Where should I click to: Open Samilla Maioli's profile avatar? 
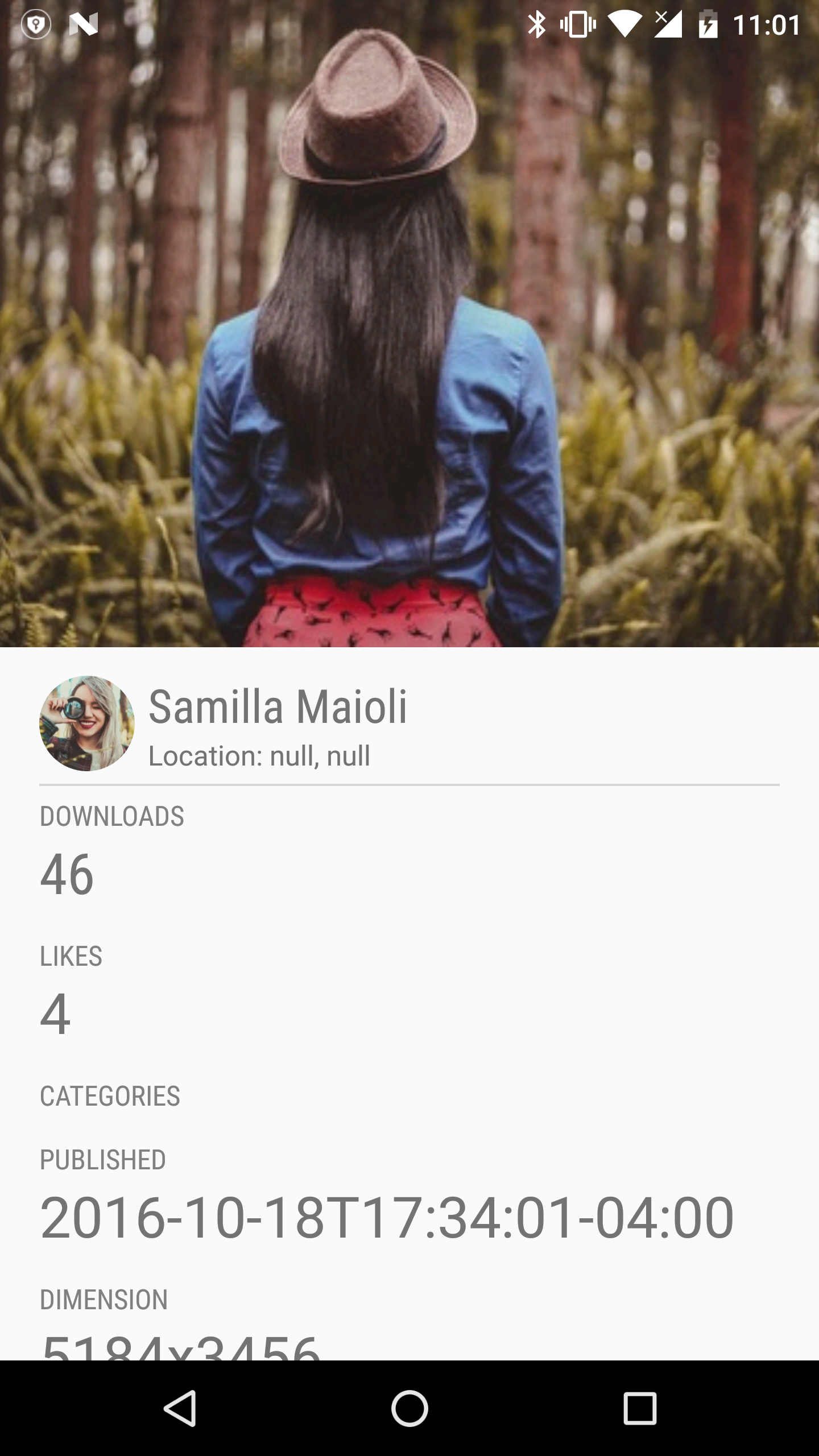87,723
